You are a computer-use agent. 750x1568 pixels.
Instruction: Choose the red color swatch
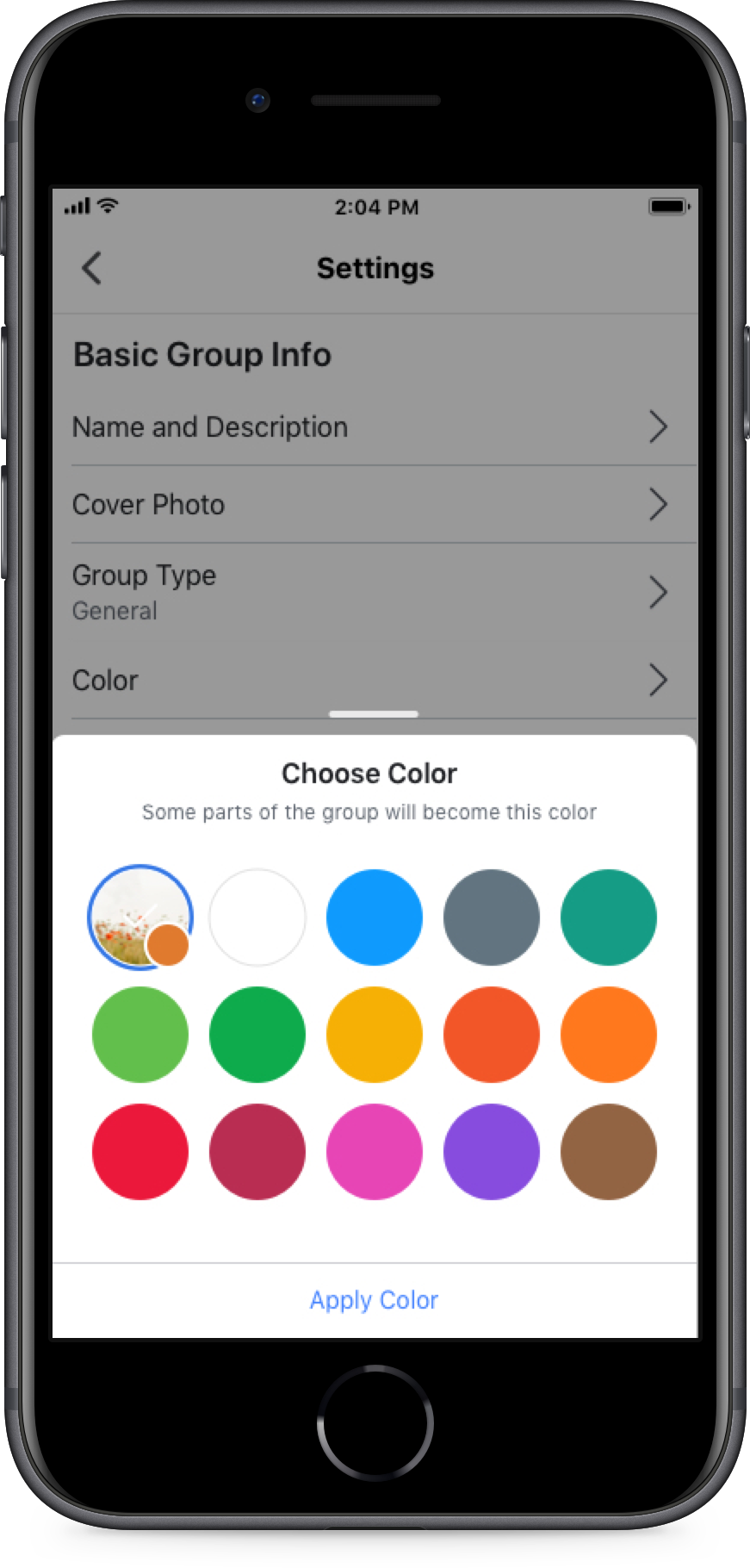click(140, 1151)
